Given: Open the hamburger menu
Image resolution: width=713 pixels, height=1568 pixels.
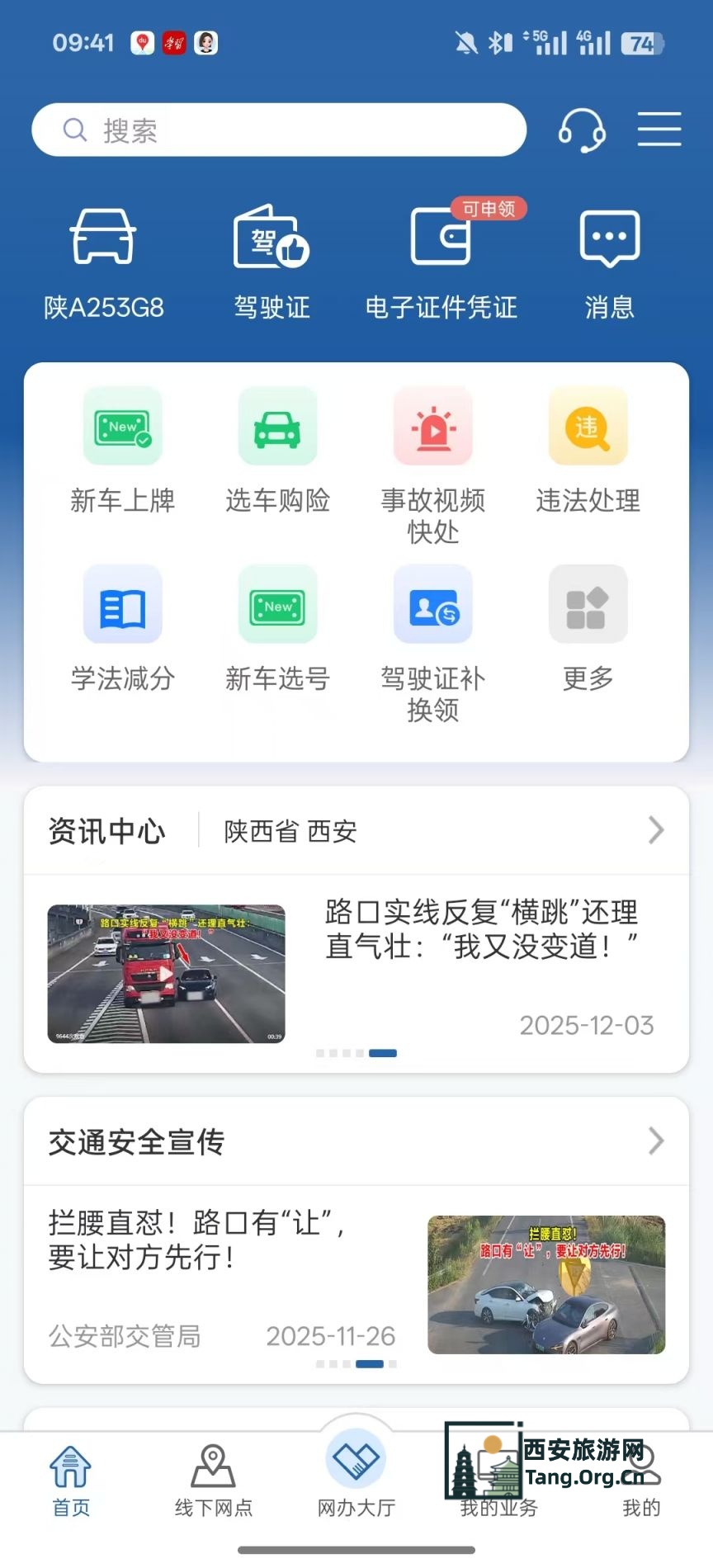Looking at the screenshot, I should 659,130.
